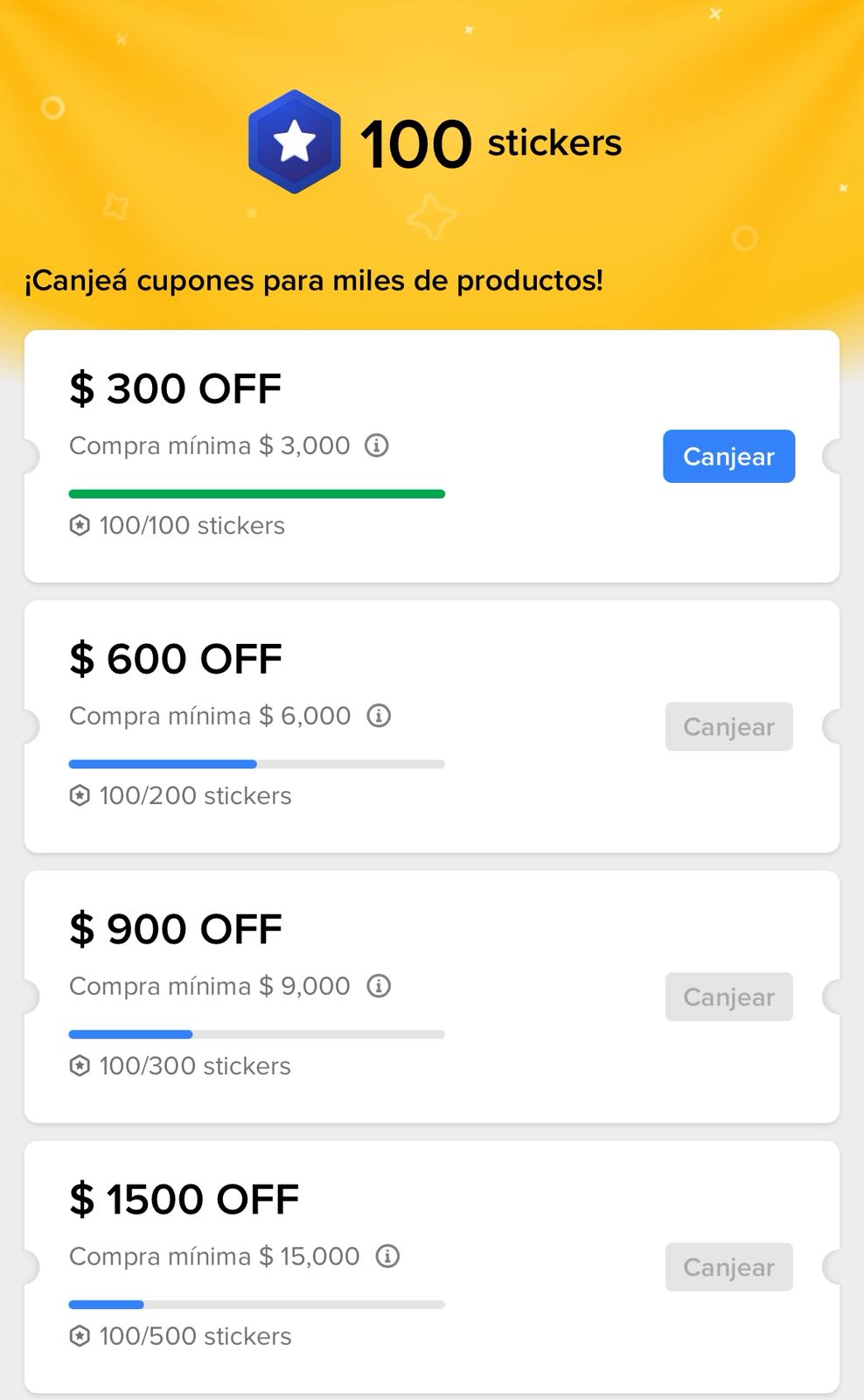Click Compra mínima $ 3,000 label
This screenshot has width=864, height=1400.
[210, 445]
